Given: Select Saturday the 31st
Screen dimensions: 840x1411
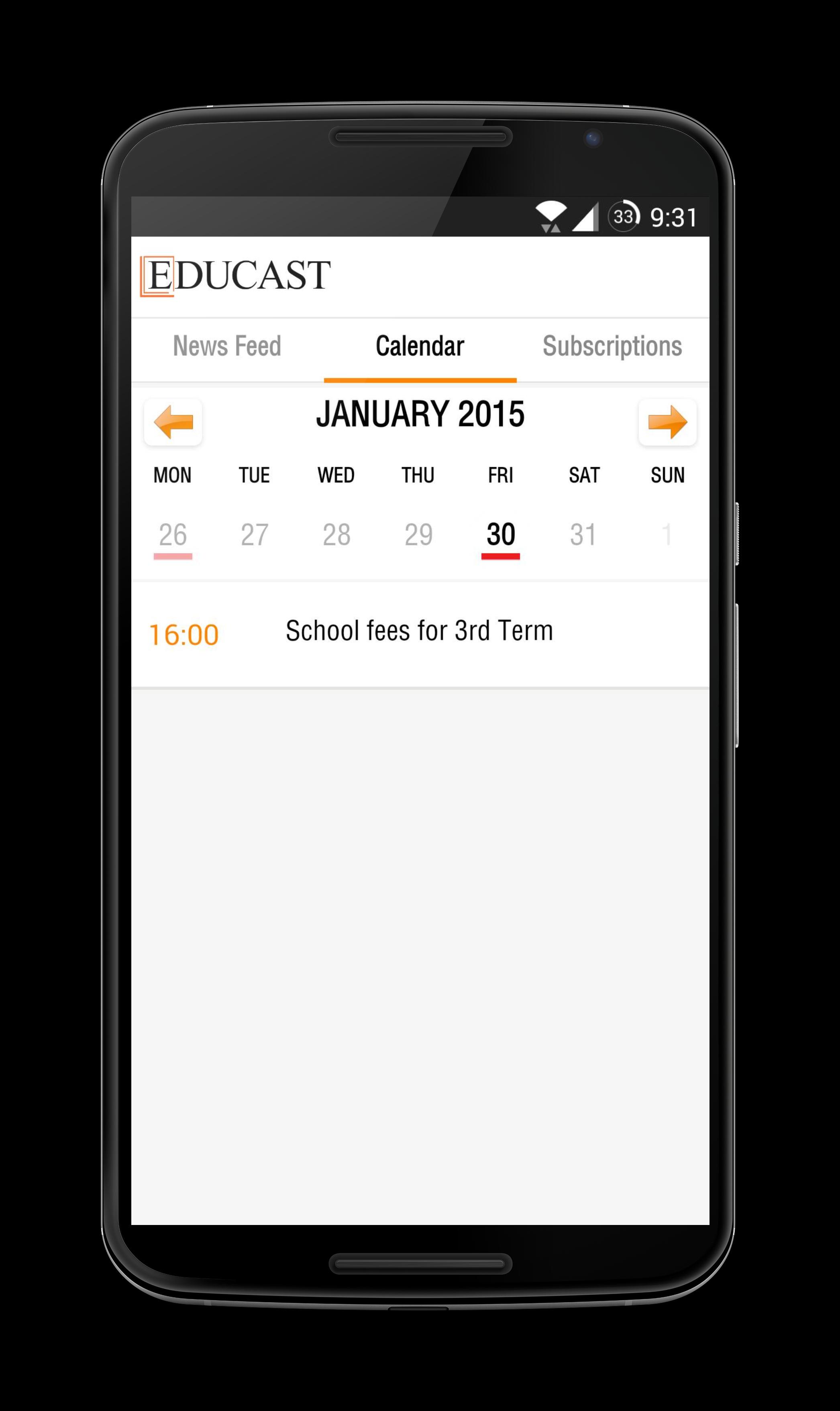Looking at the screenshot, I should point(583,534).
